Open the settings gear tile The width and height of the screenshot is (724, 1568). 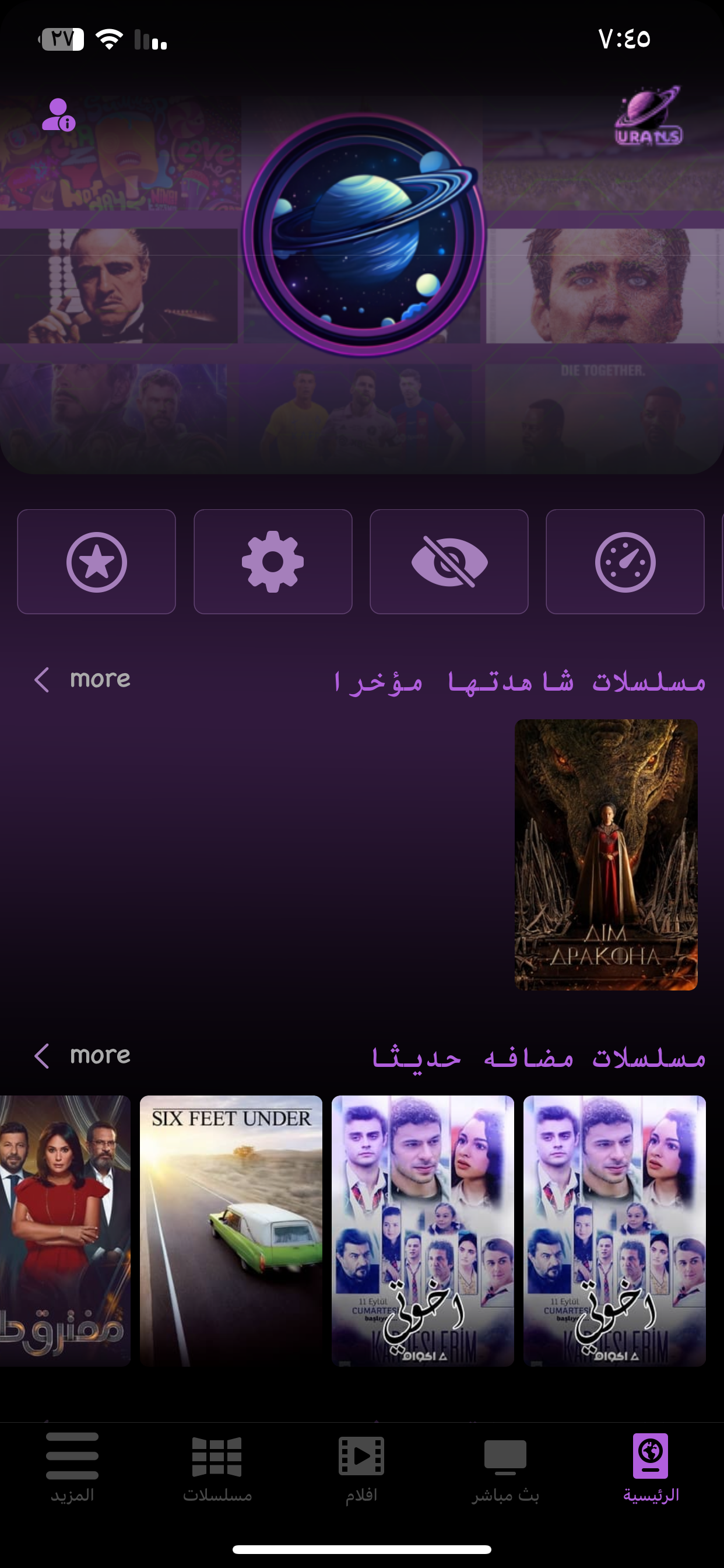[273, 561]
